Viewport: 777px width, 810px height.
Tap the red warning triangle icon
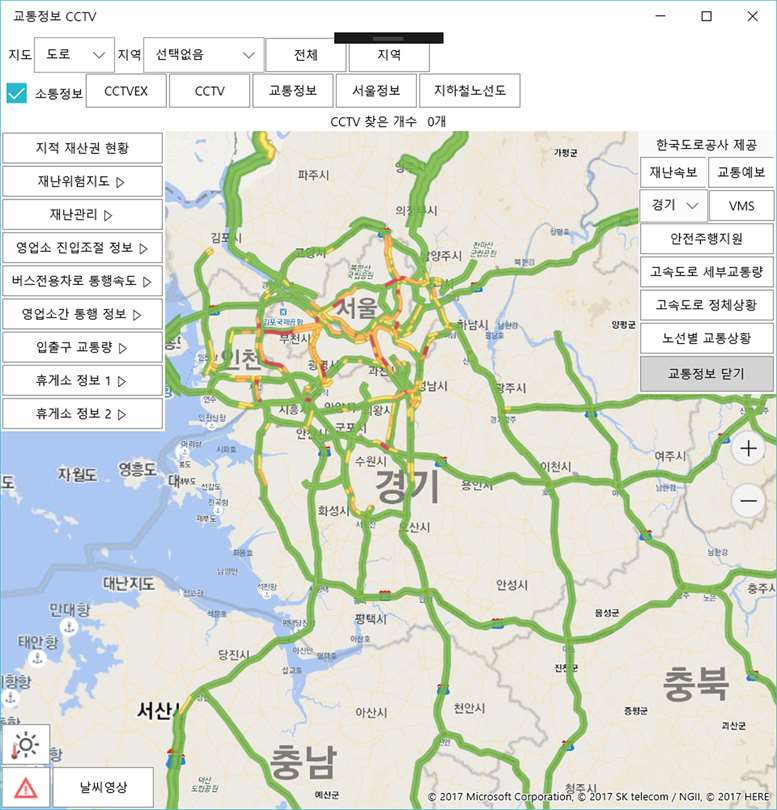click(26, 787)
